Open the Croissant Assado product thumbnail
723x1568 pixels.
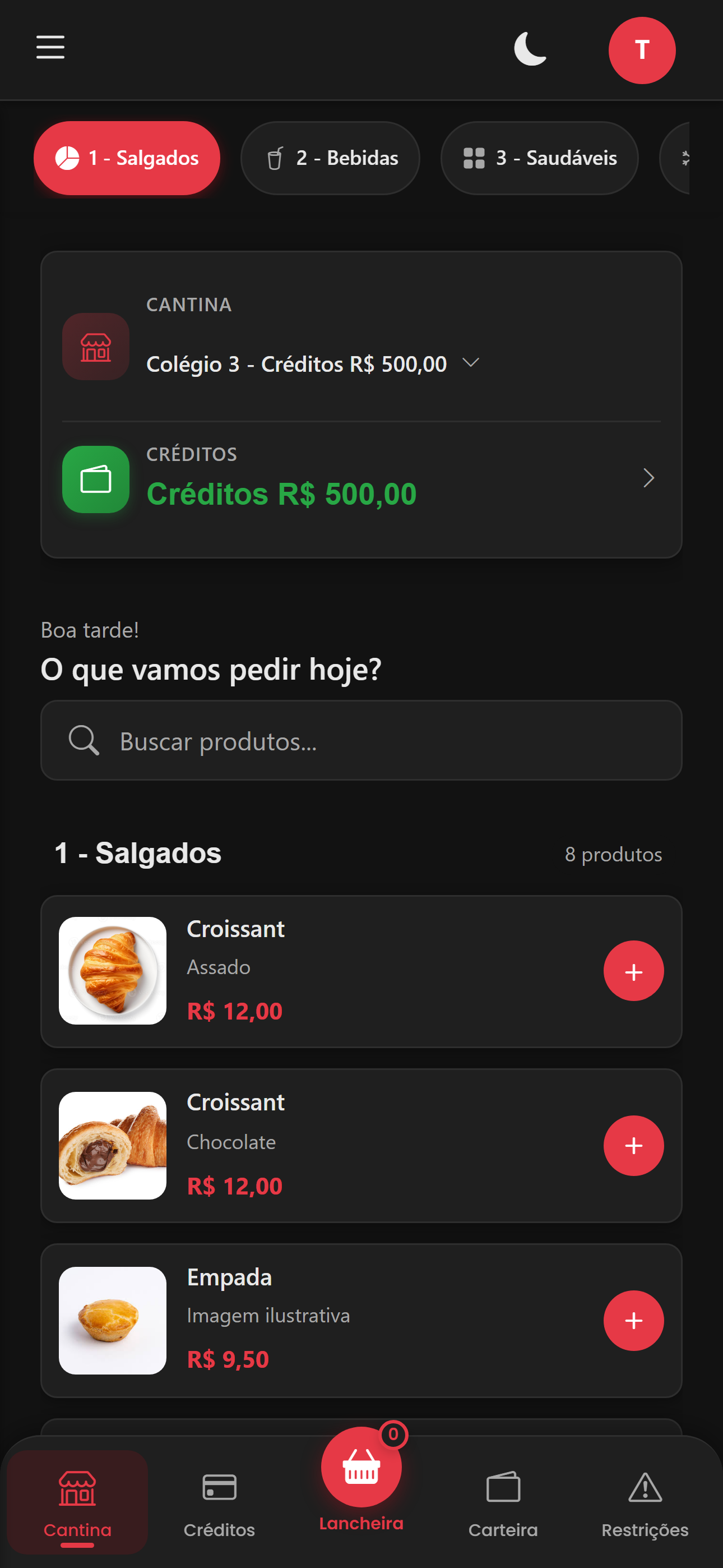pyautogui.click(x=112, y=970)
